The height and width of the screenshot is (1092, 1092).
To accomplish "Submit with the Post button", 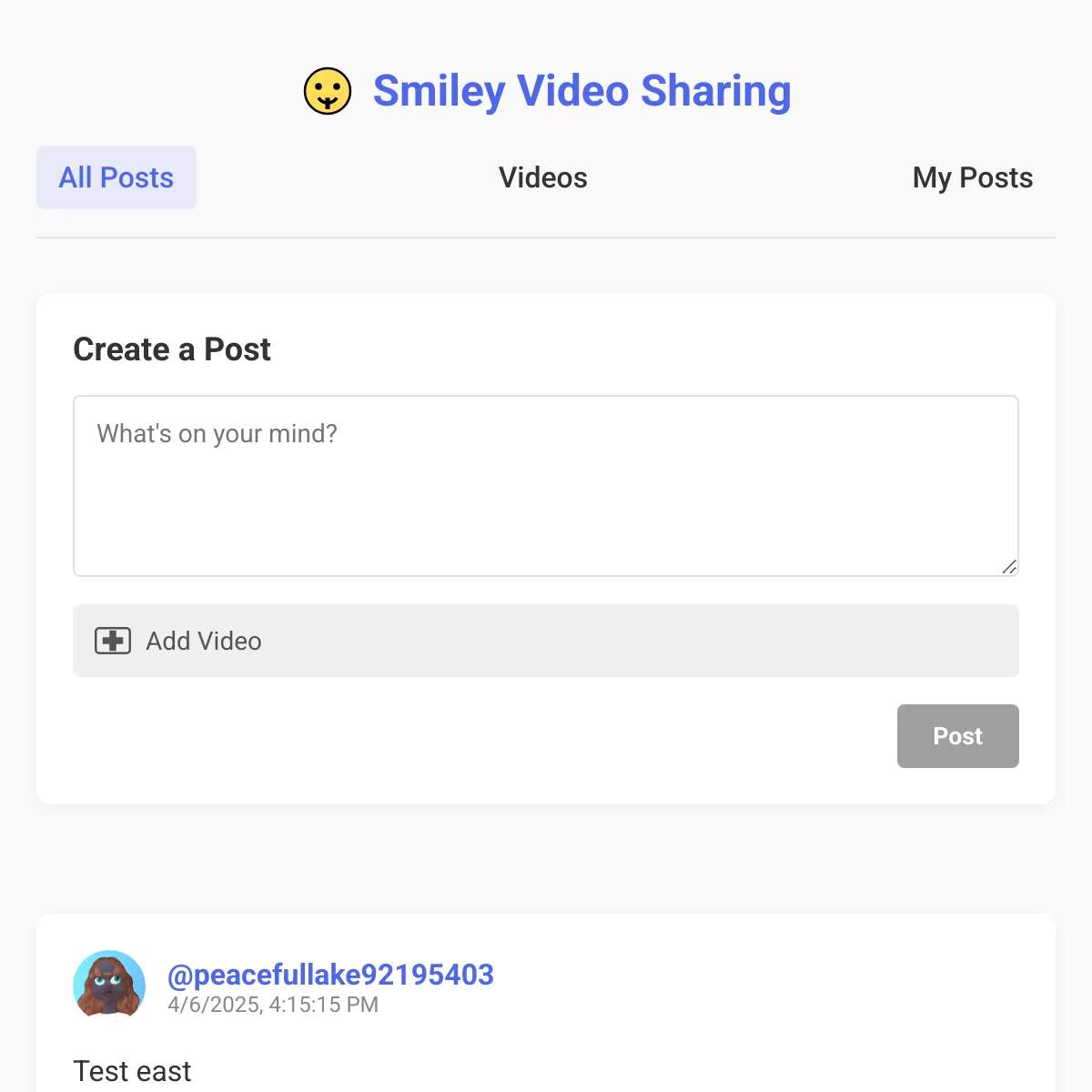I will (x=957, y=736).
